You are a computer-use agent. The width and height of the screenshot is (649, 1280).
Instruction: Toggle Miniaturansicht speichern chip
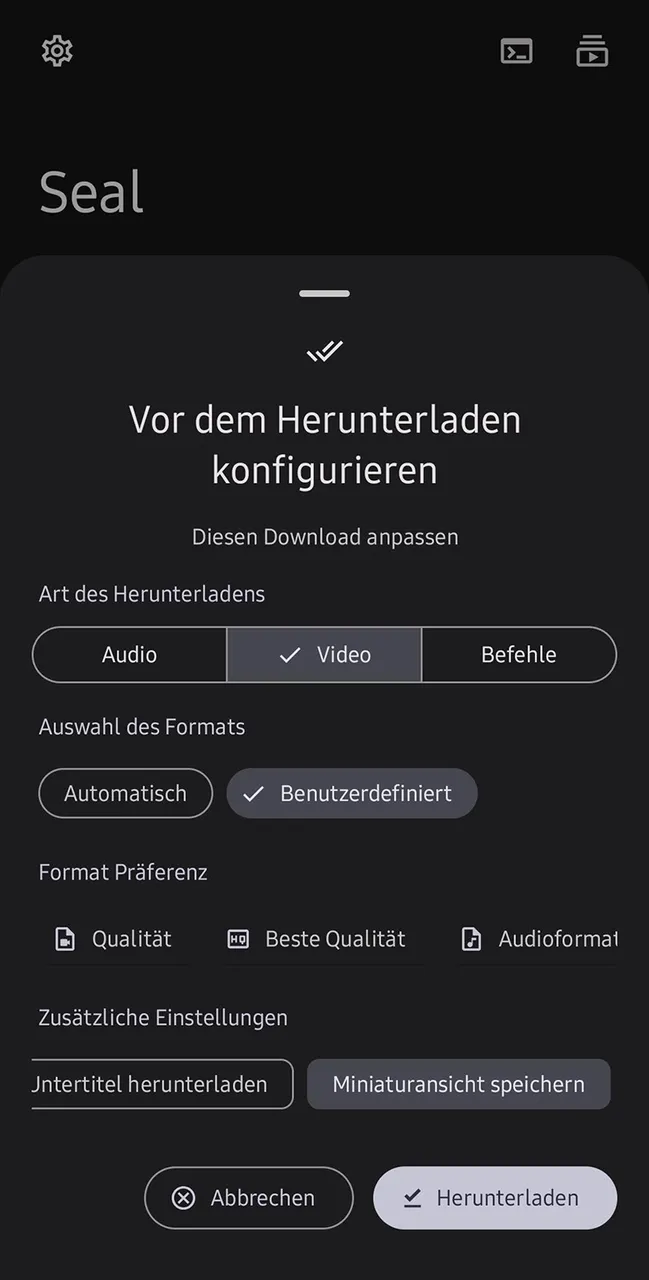(458, 1085)
